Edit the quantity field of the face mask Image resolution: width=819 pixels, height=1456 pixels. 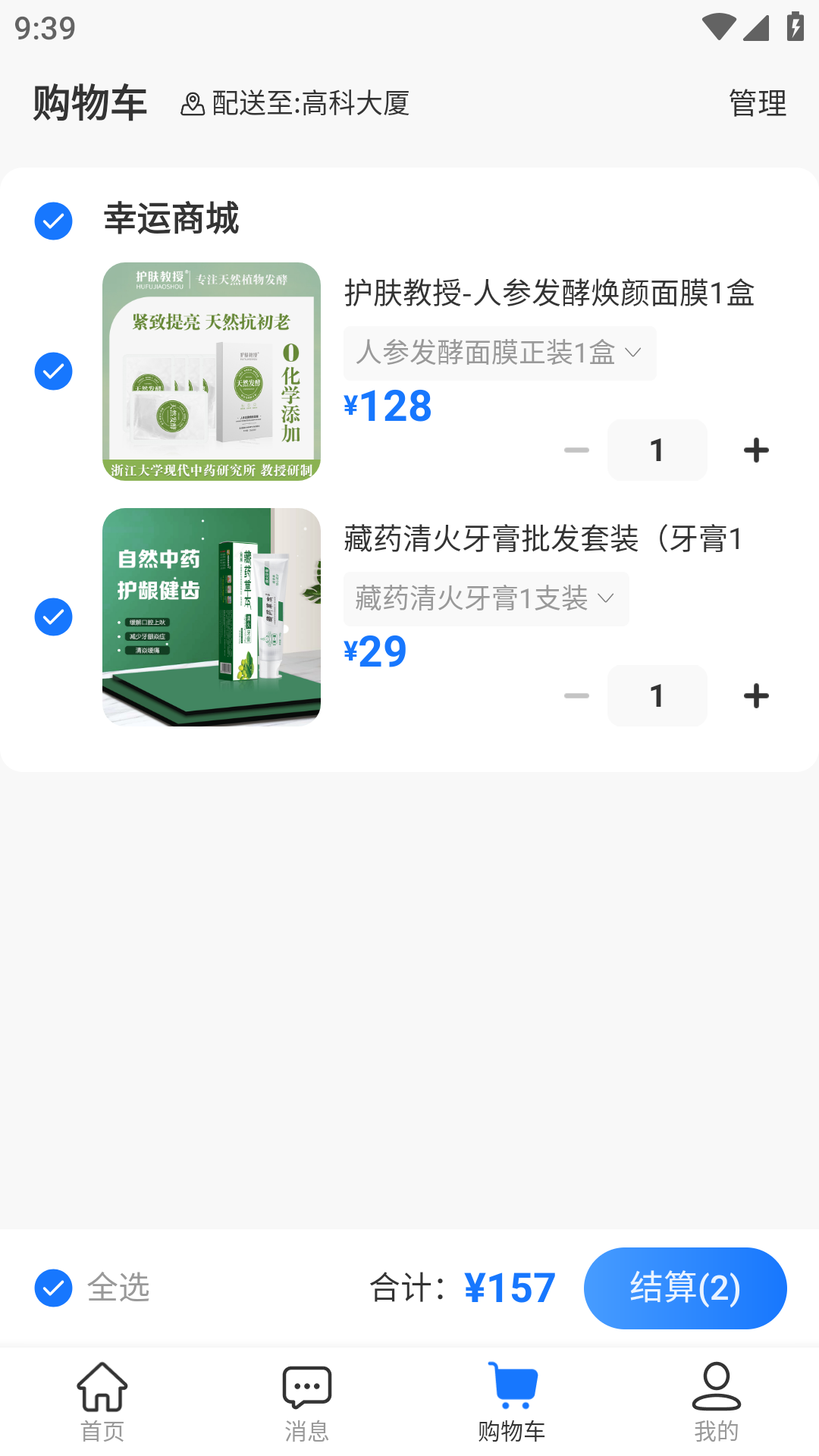657,450
